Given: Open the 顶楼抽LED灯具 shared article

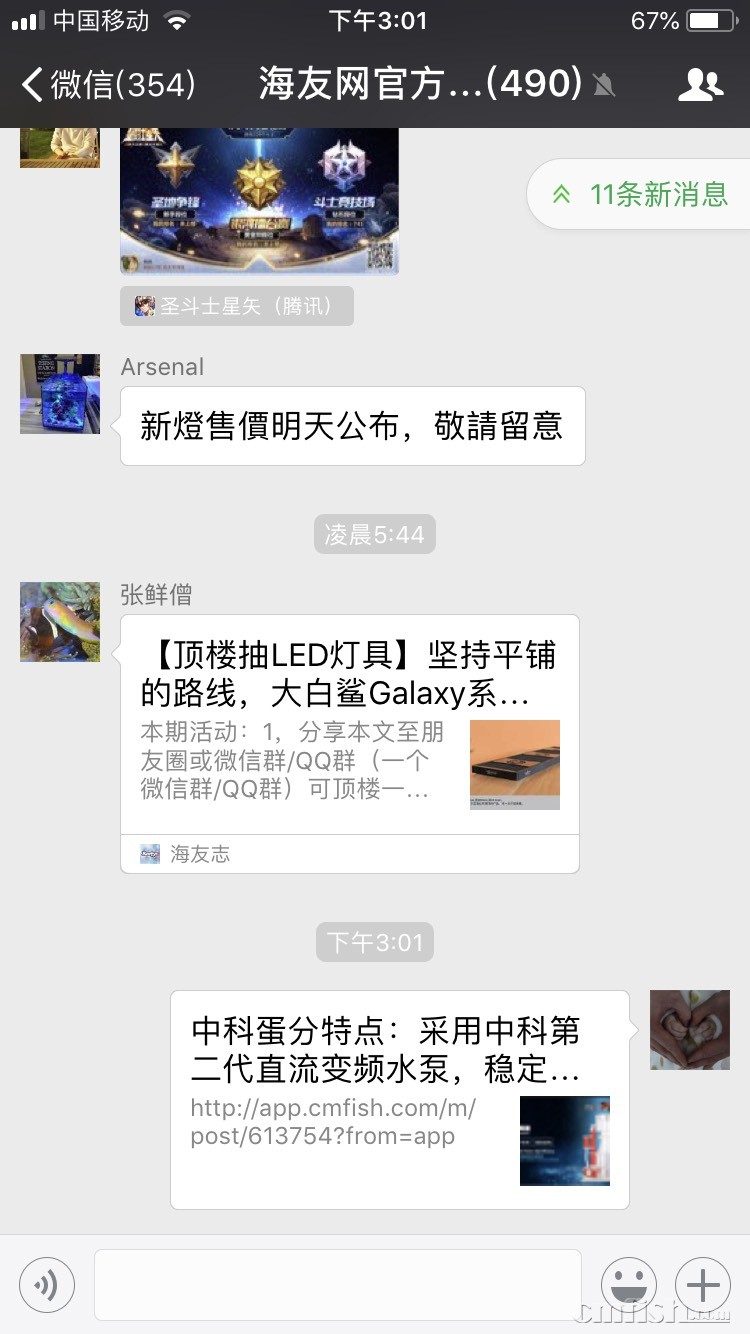Looking at the screenshot, I should click(349, 742).
